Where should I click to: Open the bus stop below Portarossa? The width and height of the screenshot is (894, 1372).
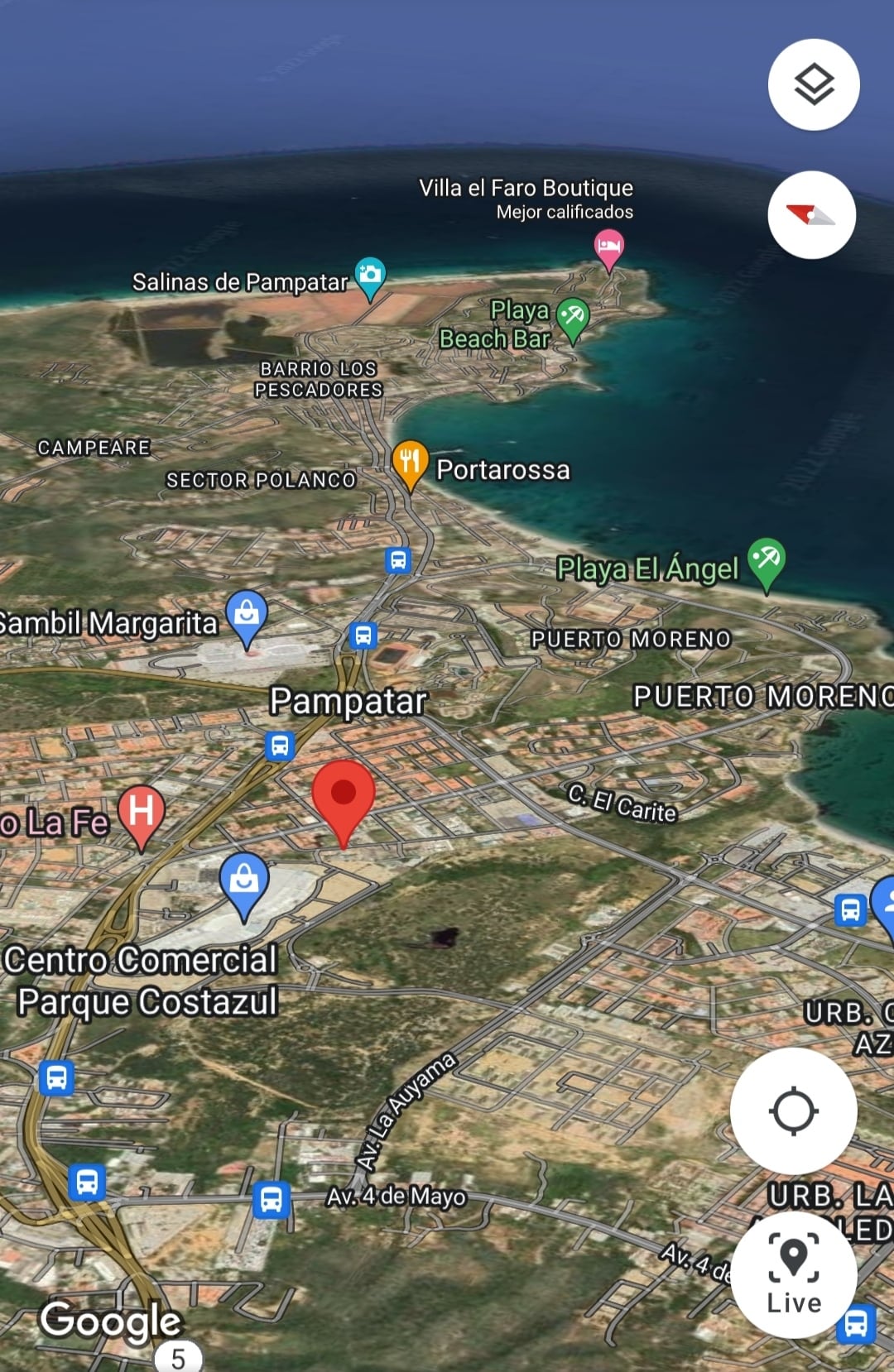(398, 560)
